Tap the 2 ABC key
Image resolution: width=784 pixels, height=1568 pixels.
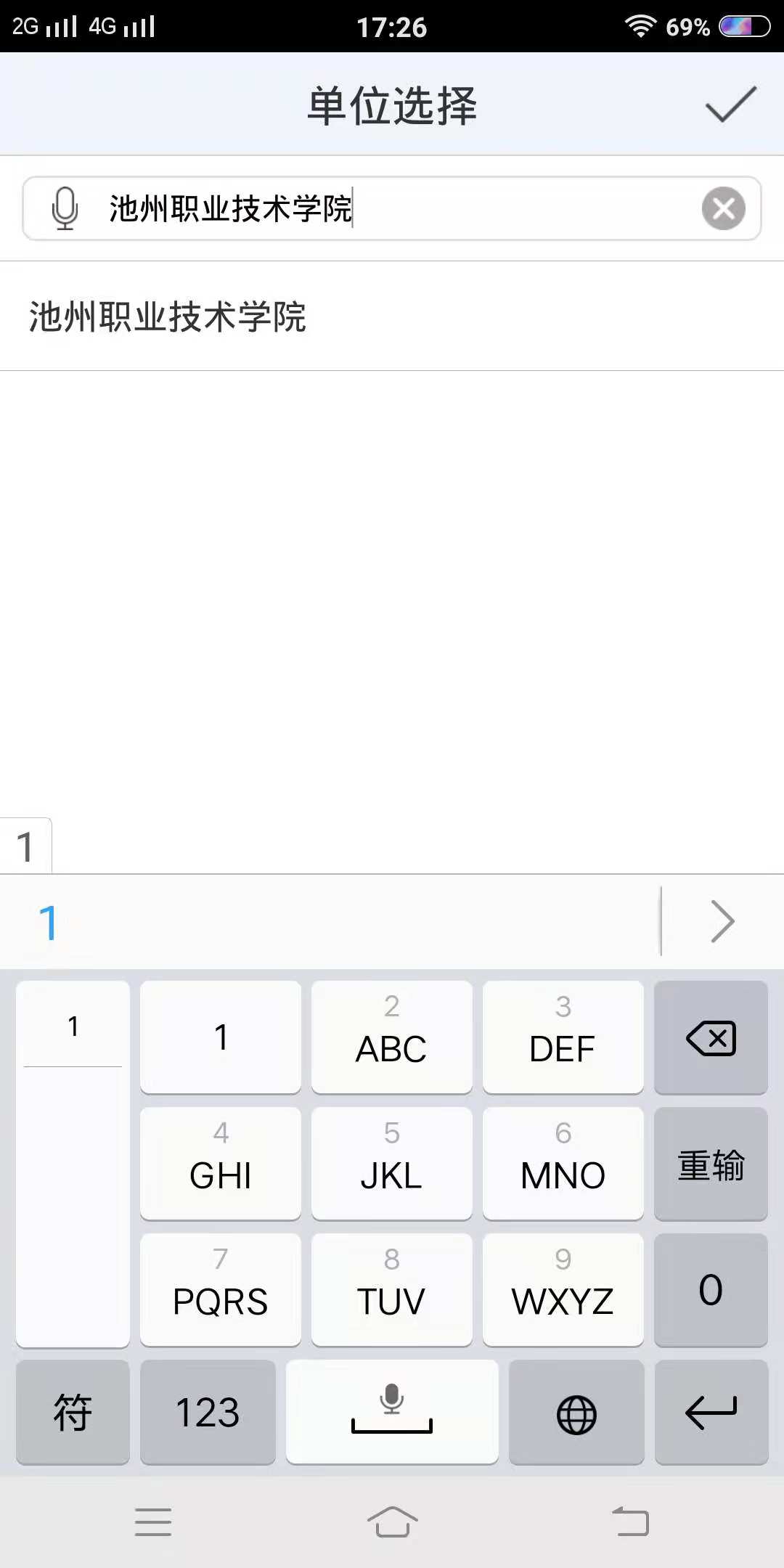[x=391, y=1037]
